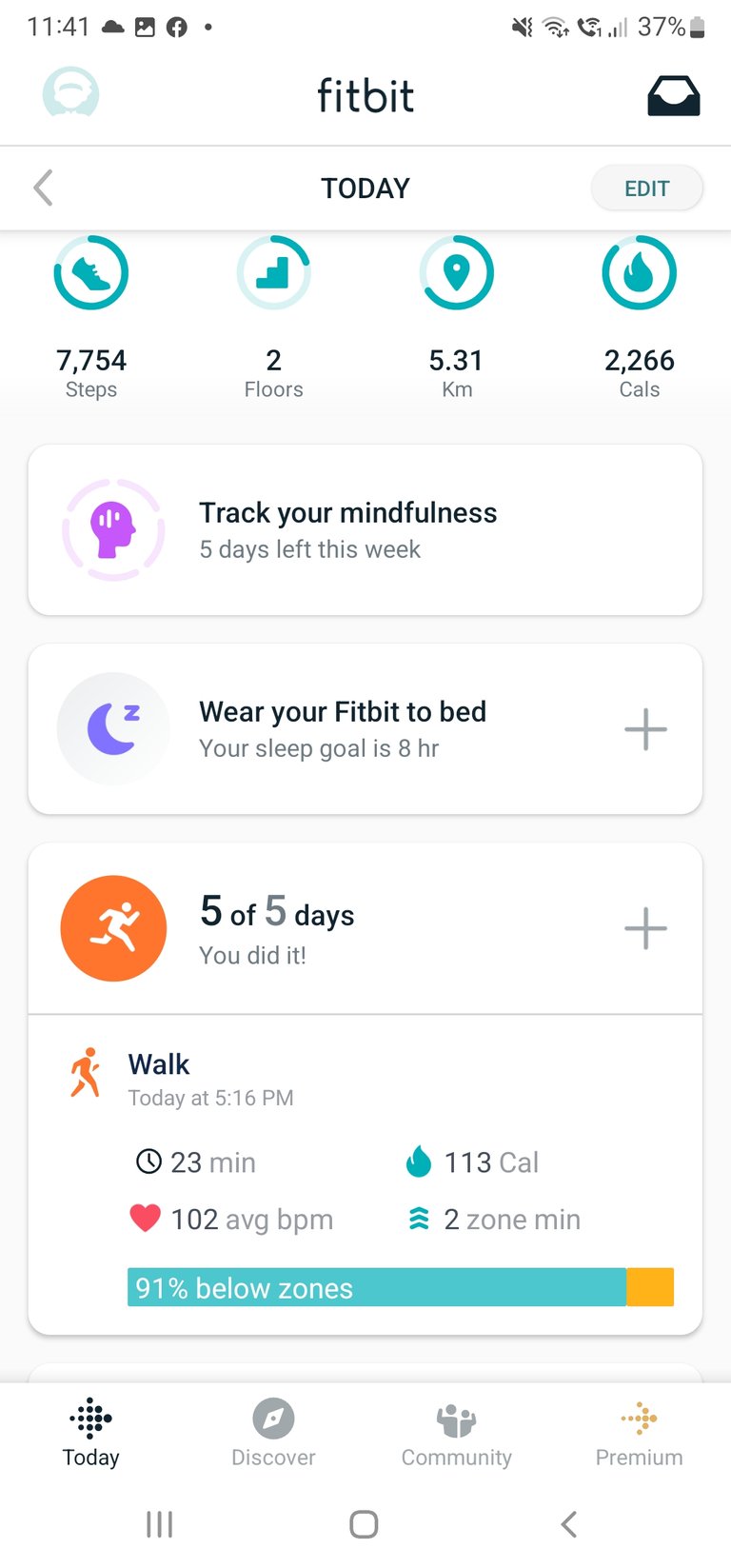View distance in Km details
Screen dimensions: 731x1568
point(457,318)
